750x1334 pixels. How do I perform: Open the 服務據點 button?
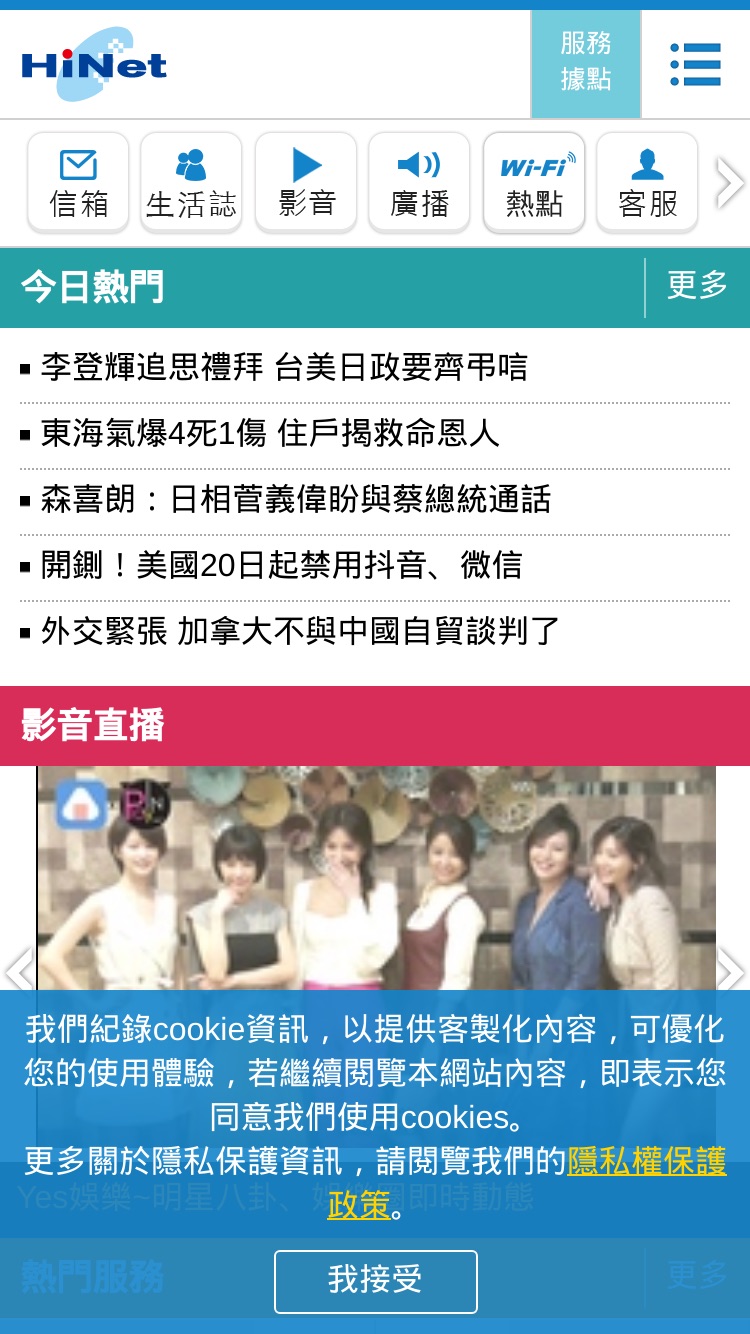tap(586, 64)
